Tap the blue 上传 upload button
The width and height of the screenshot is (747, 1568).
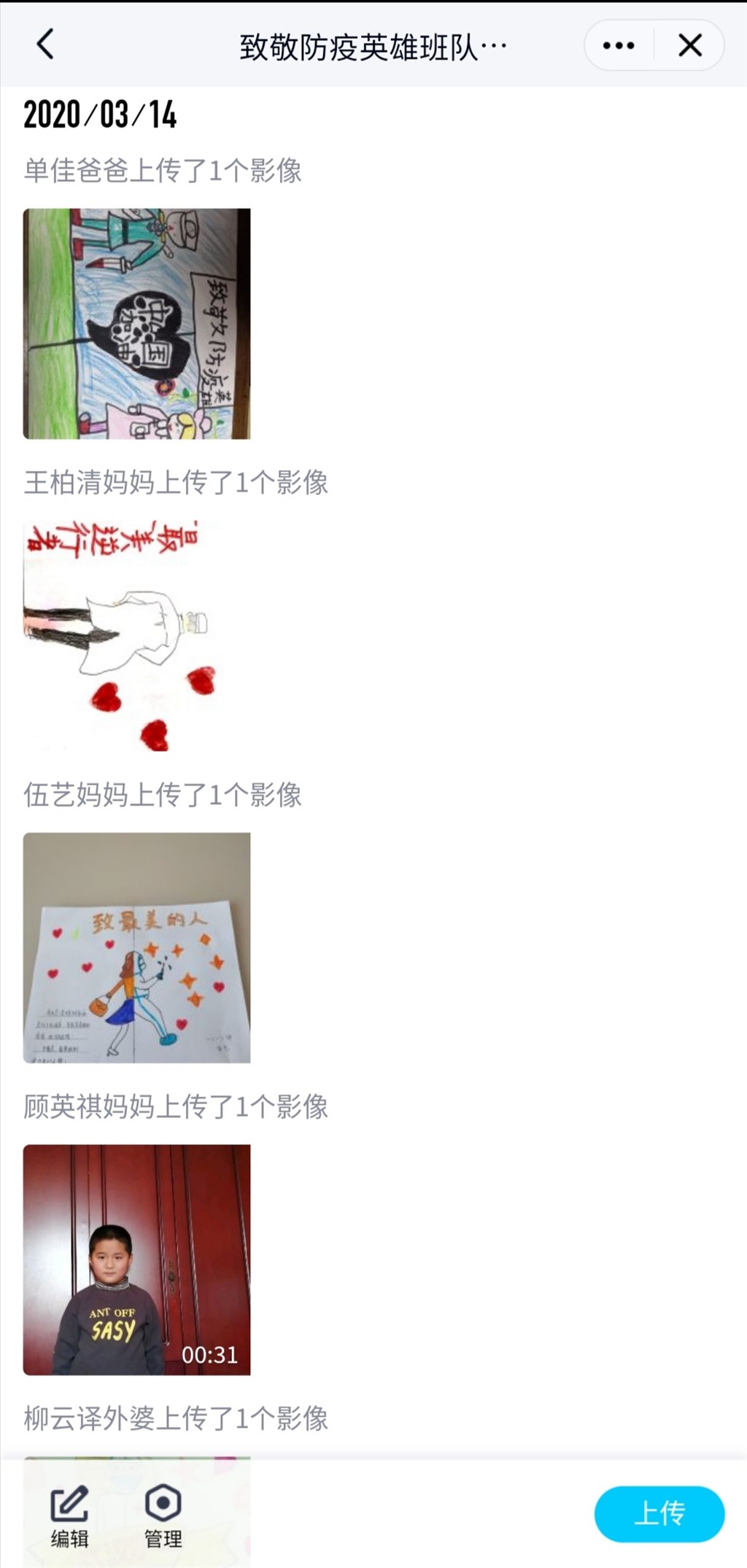[659, 1513]
